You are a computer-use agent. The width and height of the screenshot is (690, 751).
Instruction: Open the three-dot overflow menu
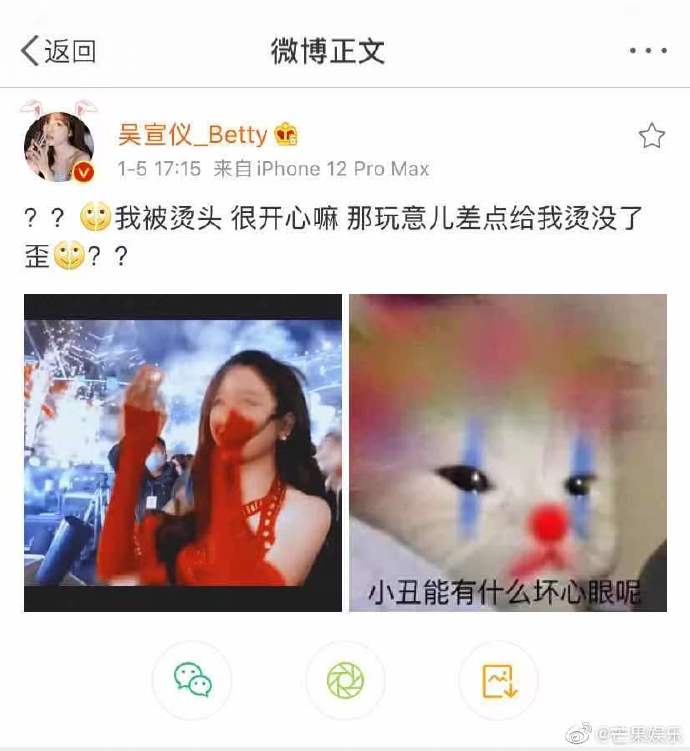[x=648, y=50]
